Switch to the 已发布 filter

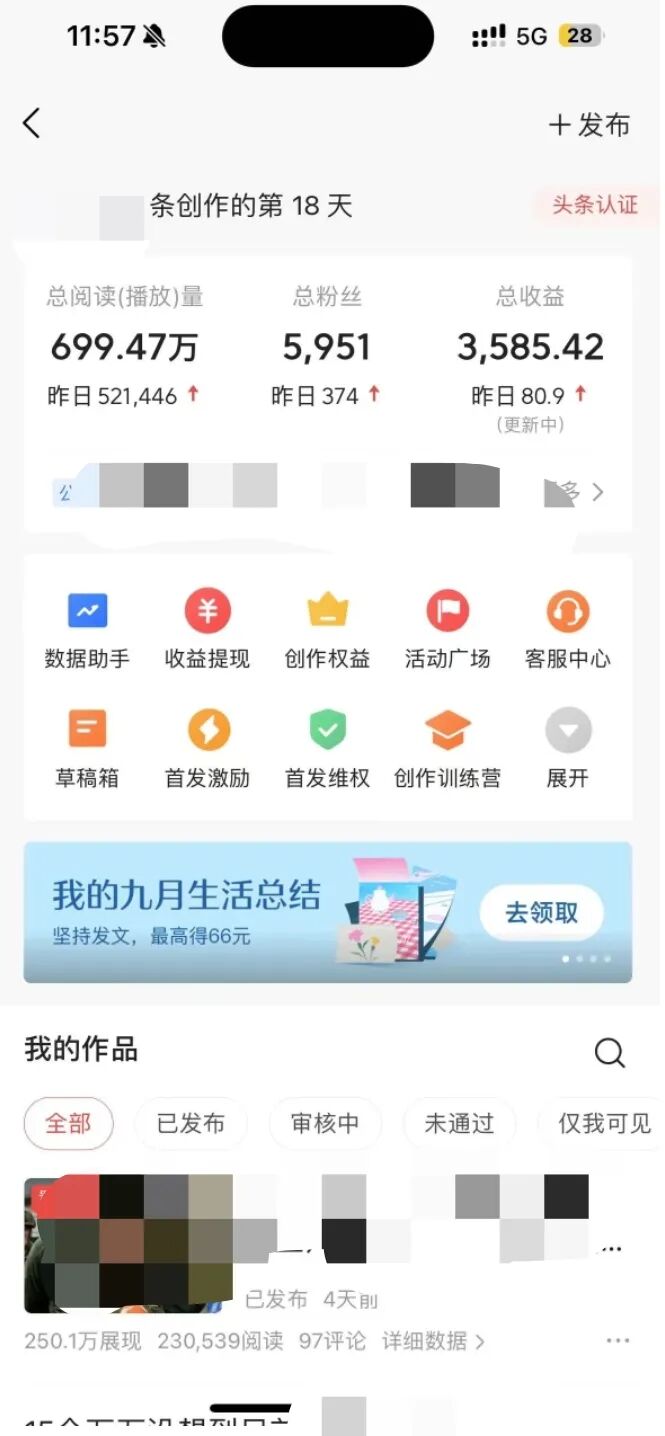pos(191,1123)
